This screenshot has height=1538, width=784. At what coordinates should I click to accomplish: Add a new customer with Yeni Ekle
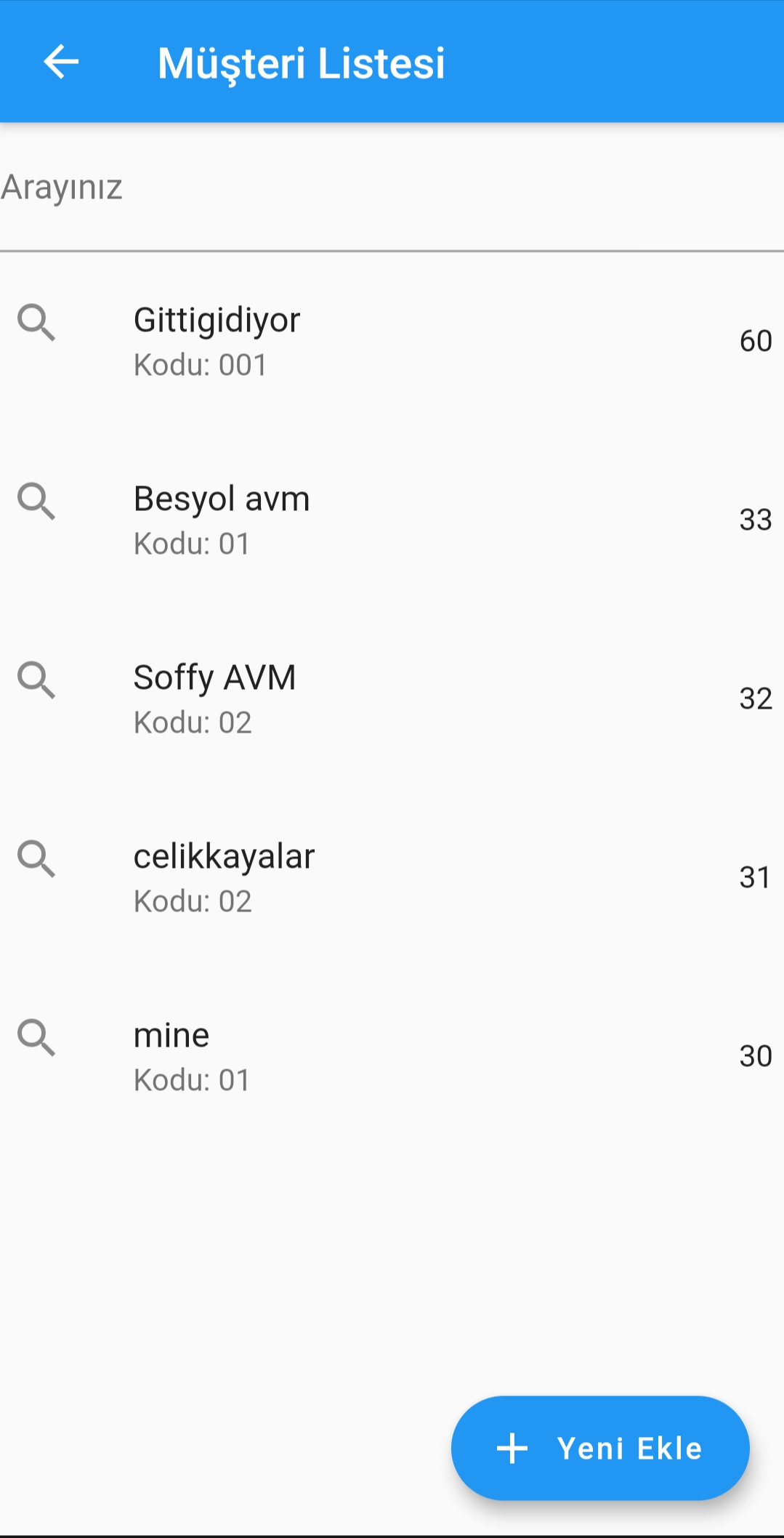click(600, 1448)
